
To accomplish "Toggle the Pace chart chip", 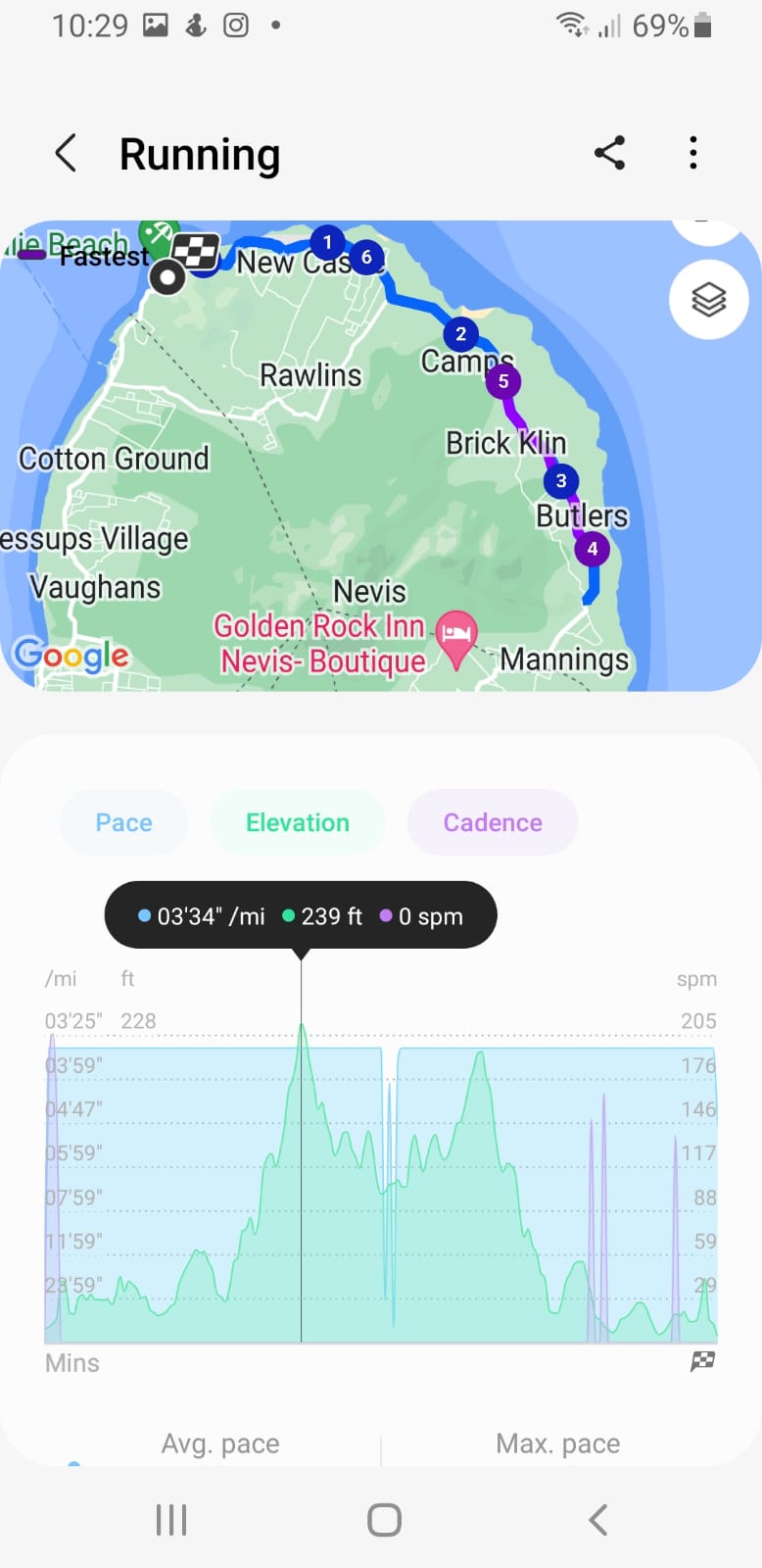I will 123,822.
